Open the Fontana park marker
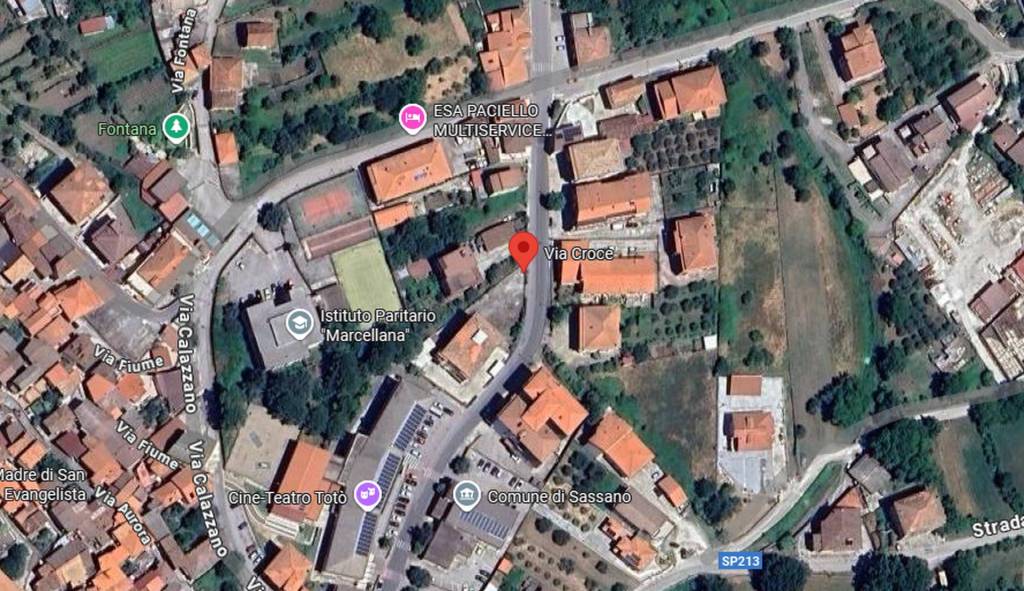The height and width of the screenshot is (591, 1024). tap(176, 127)
